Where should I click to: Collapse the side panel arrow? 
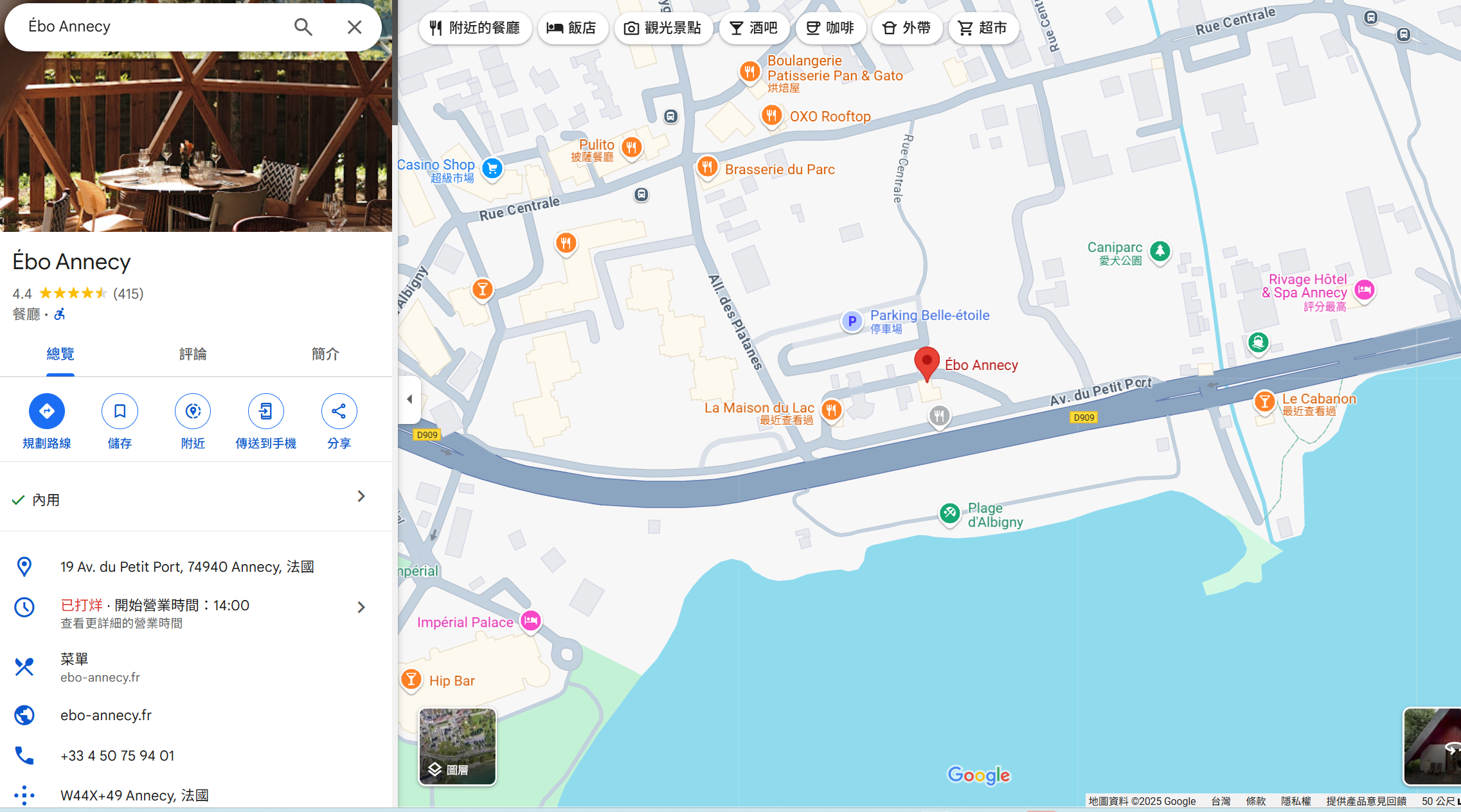[x=409, y=399]
